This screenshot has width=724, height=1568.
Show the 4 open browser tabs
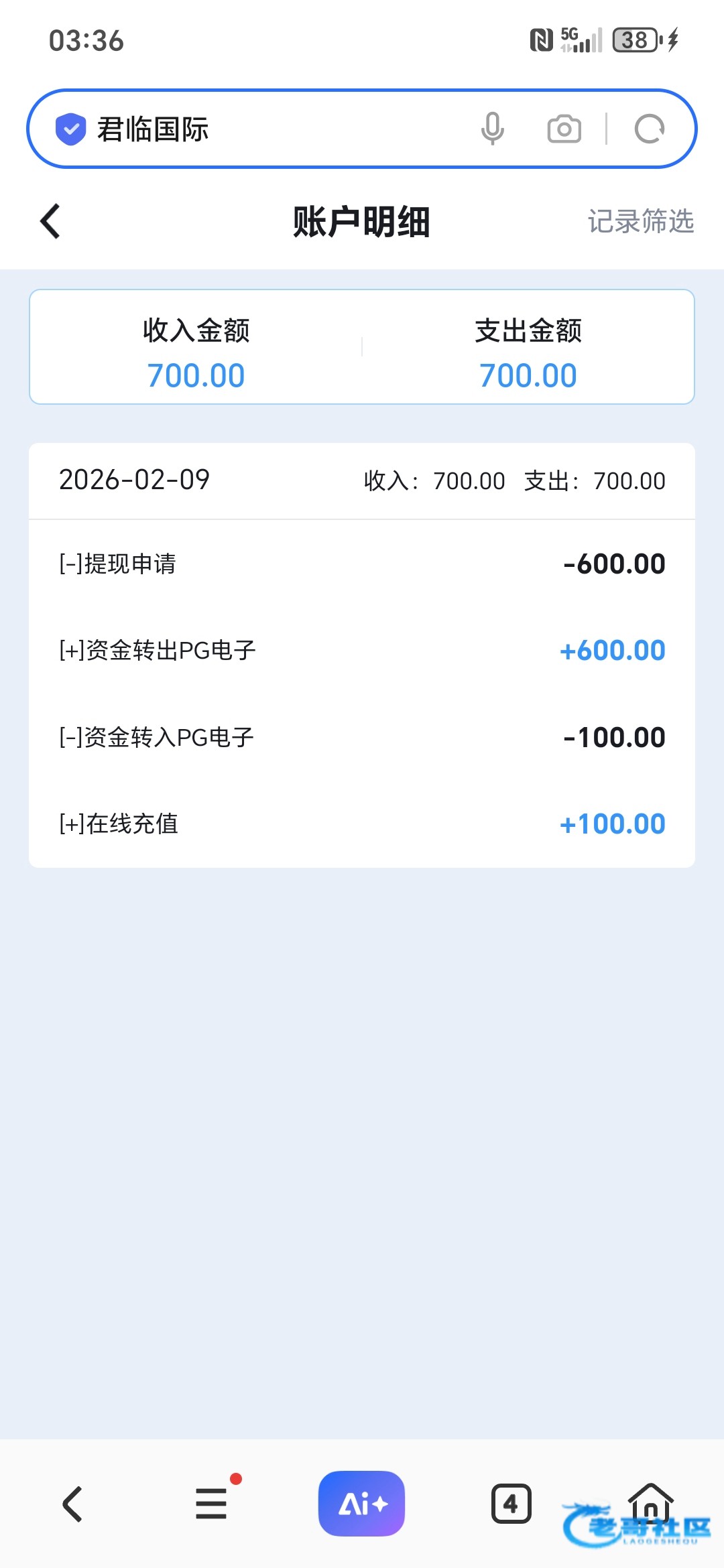(x=511, y=1504)
